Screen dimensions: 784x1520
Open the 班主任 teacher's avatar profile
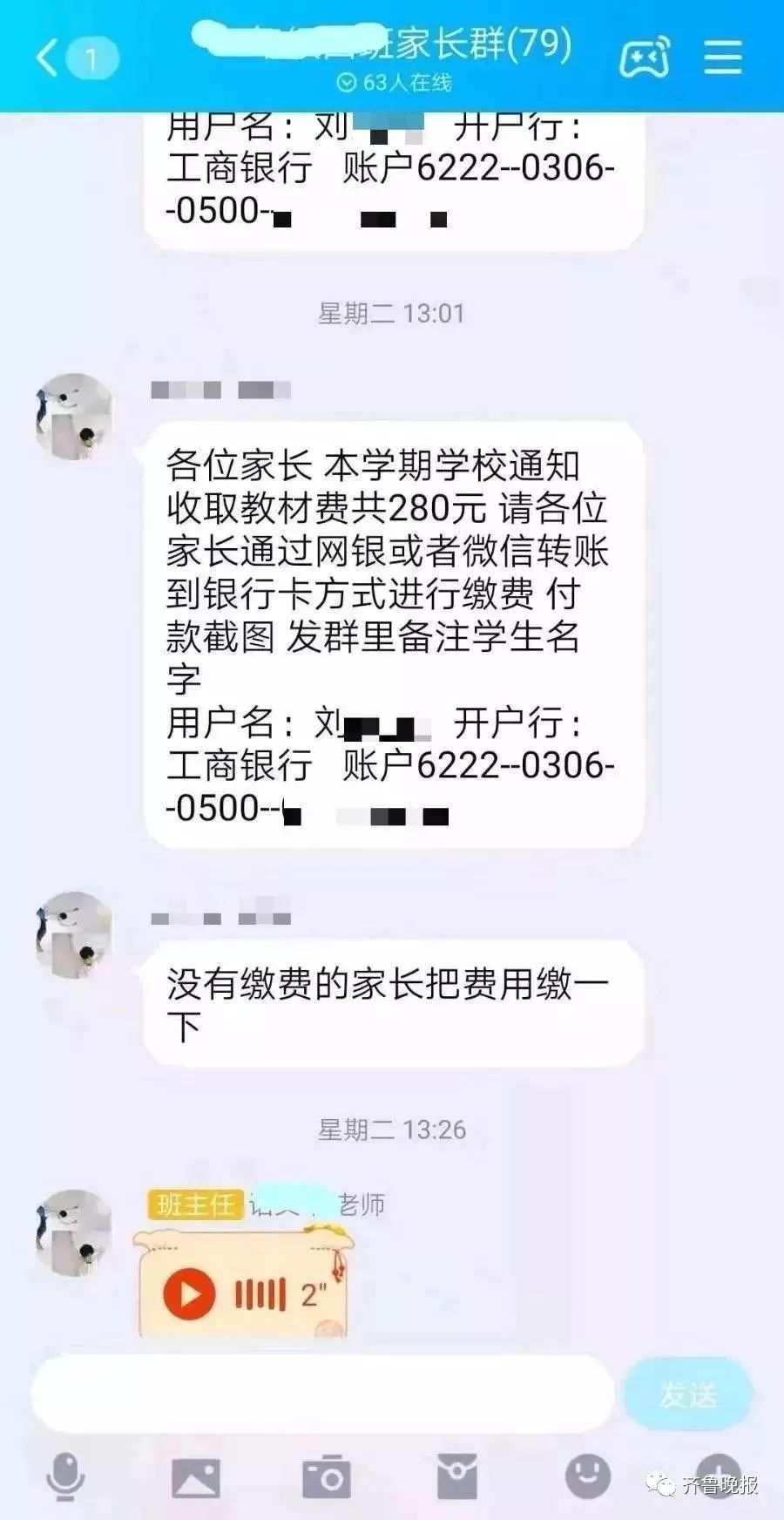click(x=75, y=1232)
